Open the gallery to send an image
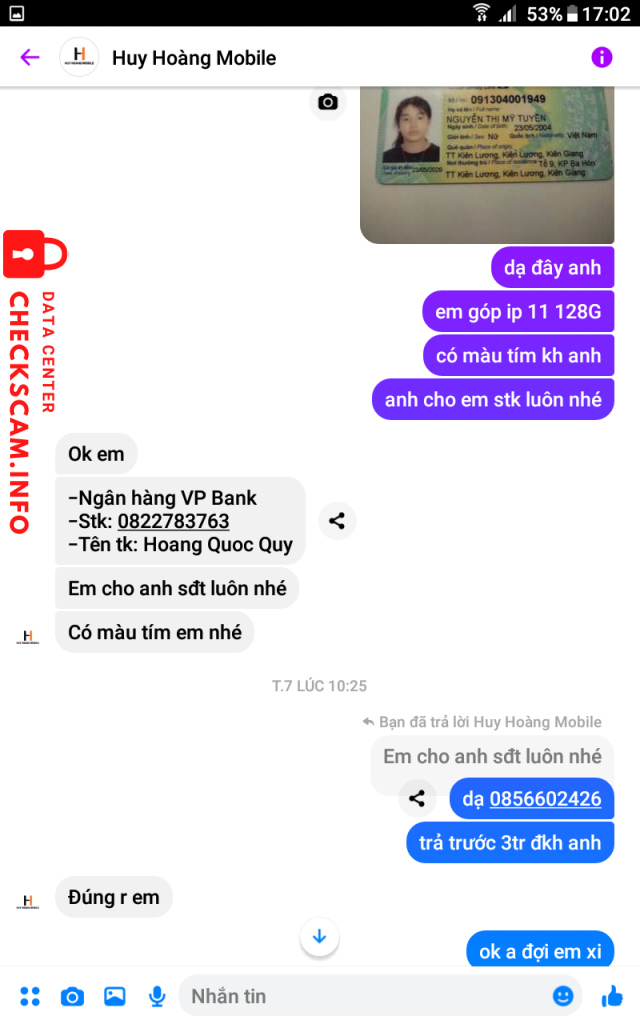 tap(115, 996)
